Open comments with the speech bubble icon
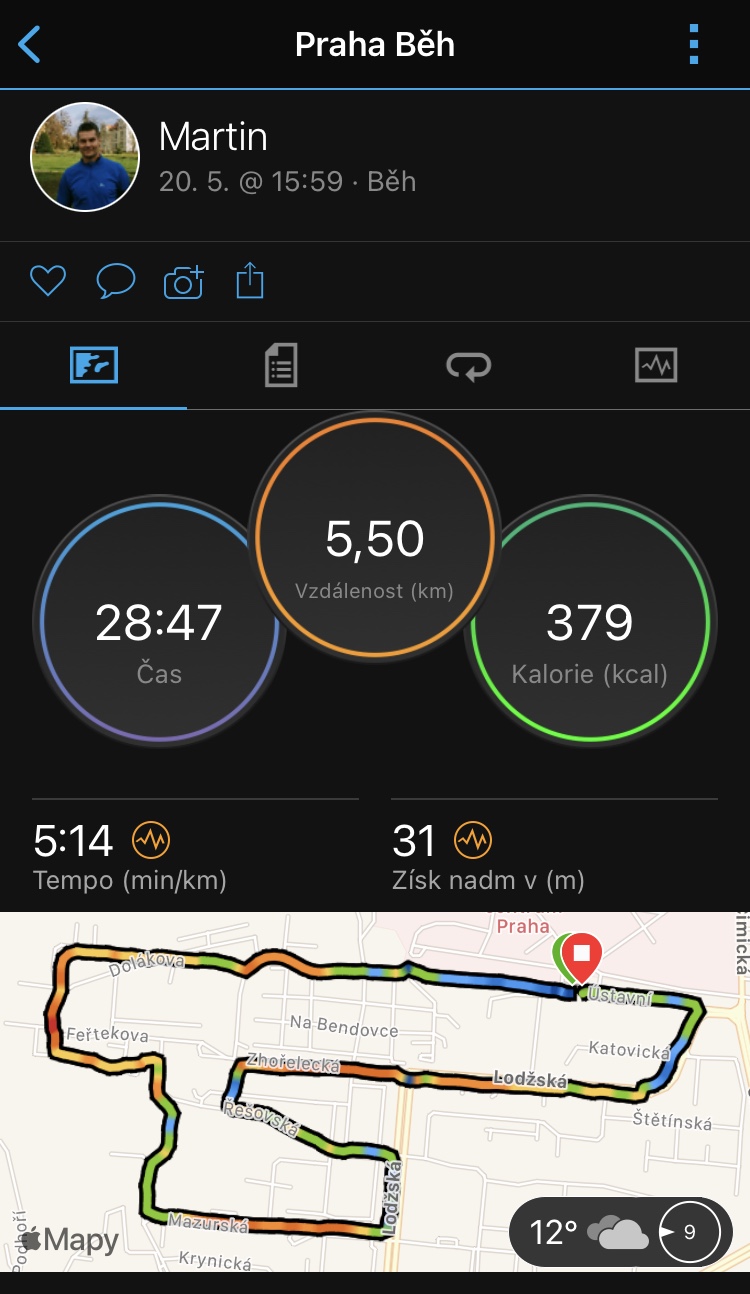 point(116,282)
